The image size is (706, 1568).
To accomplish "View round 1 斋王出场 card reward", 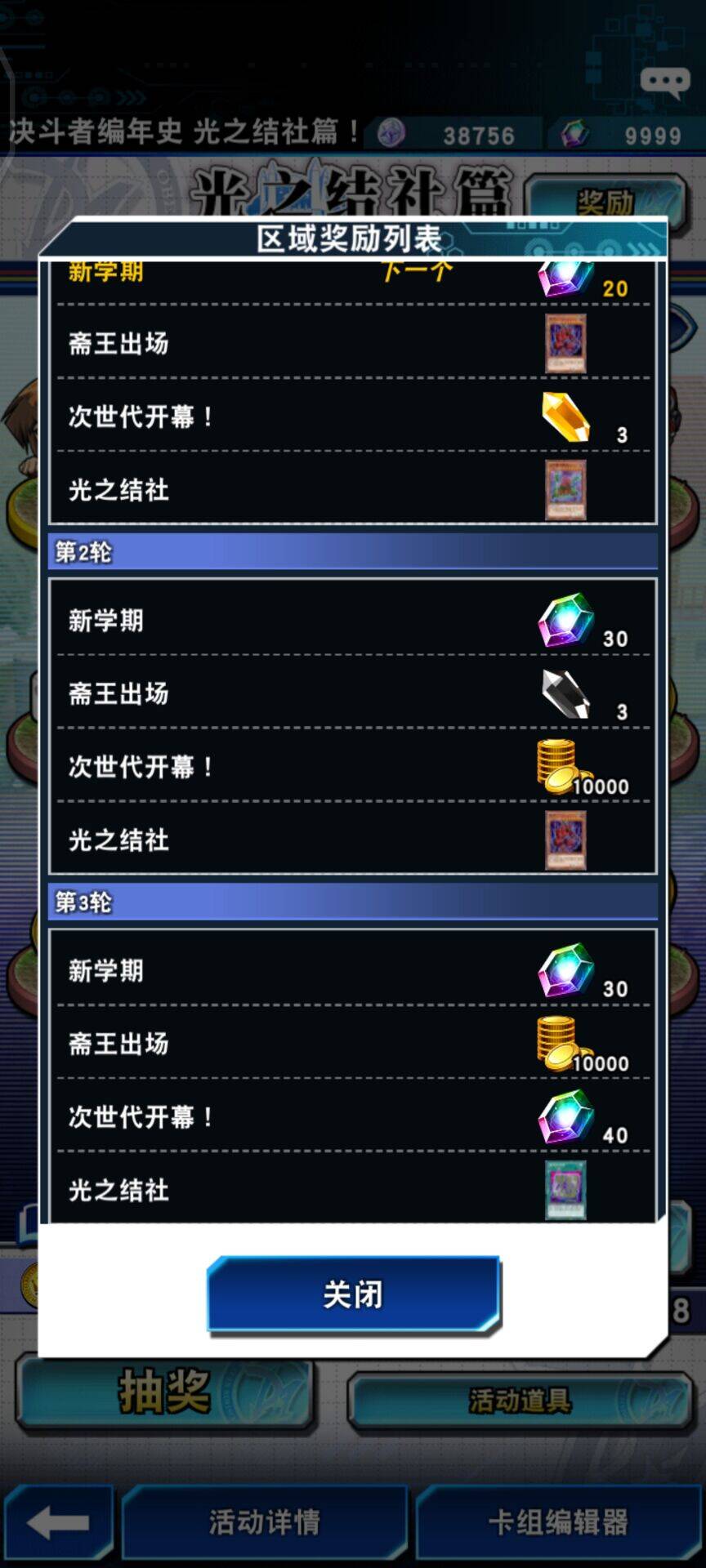I will tap(565, 344).
